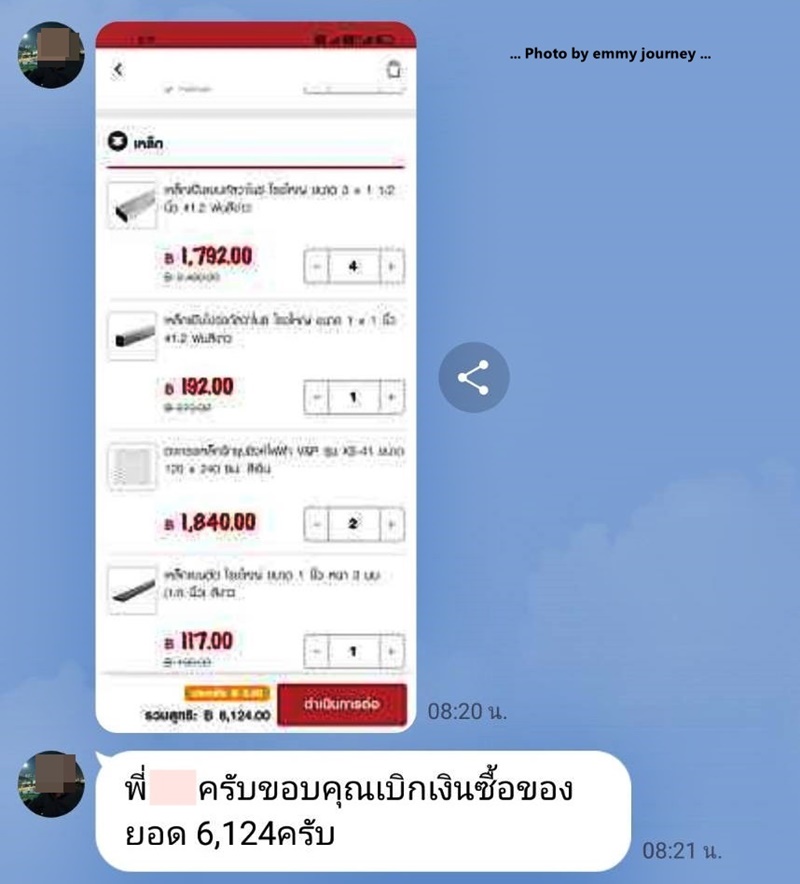Share the image message
The height and width of the screenshot is (884, 800).
[x=473, y=377]
